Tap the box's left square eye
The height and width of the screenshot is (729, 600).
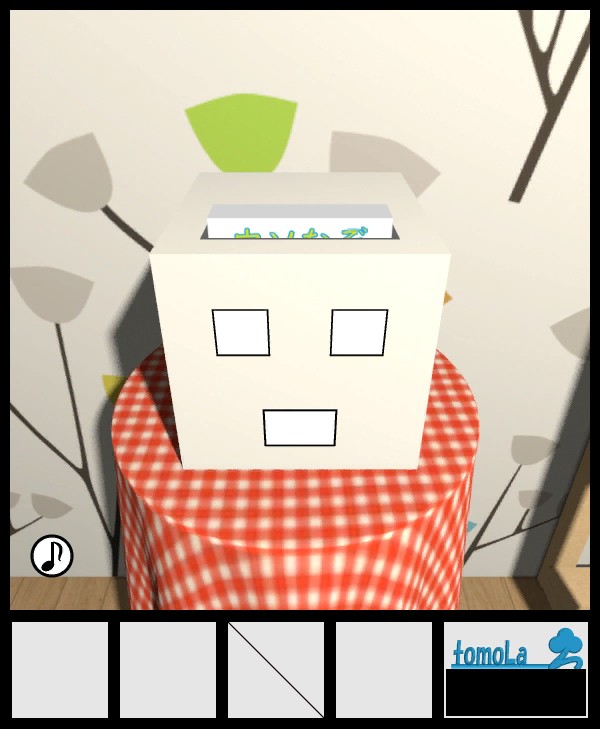tap(241, 333)
